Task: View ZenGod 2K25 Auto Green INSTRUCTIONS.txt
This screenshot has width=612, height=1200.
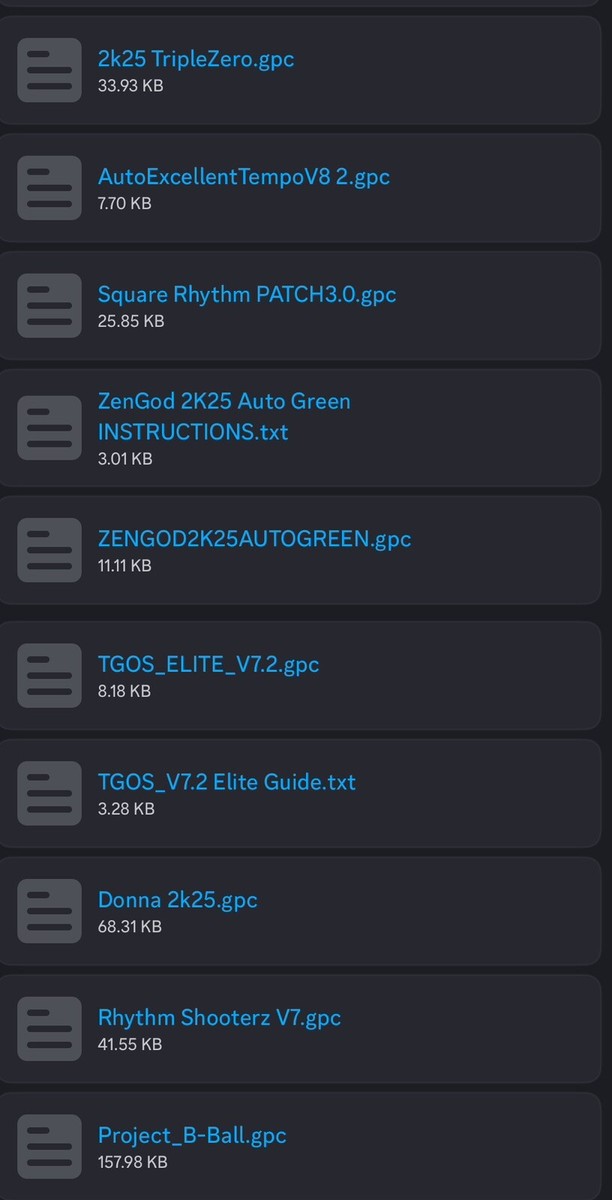Action: click(224, 417)
